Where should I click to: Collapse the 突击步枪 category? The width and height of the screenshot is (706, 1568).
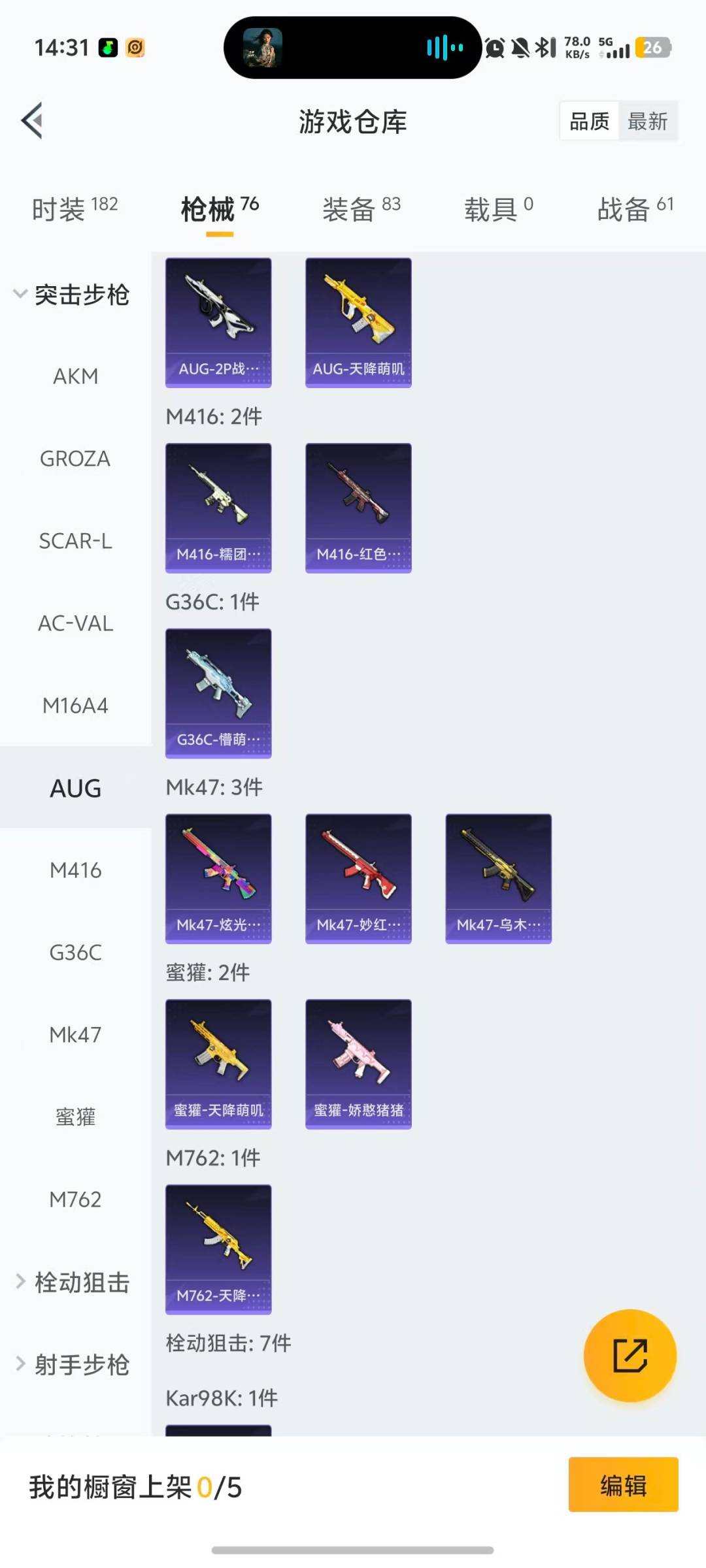click(72, 295)
